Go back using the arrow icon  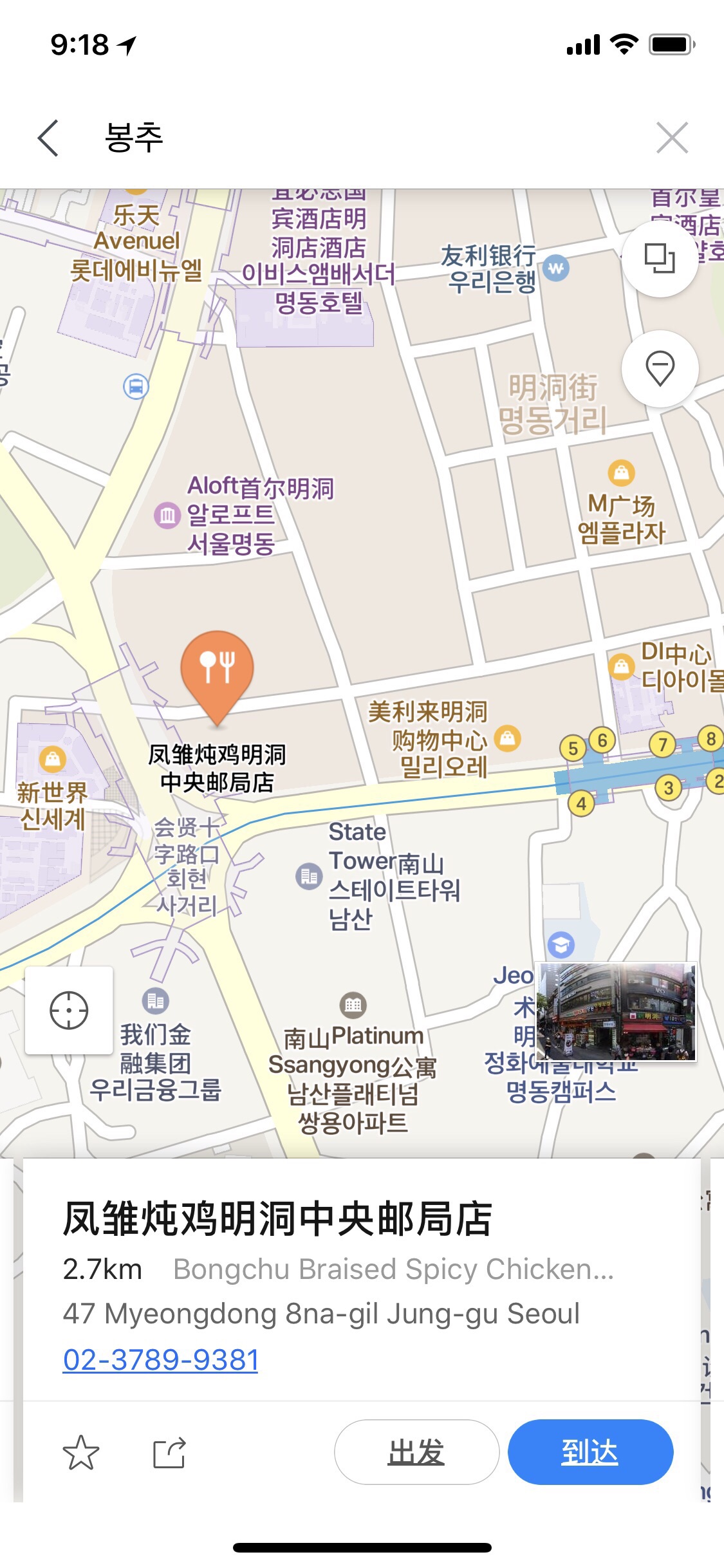[49, 138]
